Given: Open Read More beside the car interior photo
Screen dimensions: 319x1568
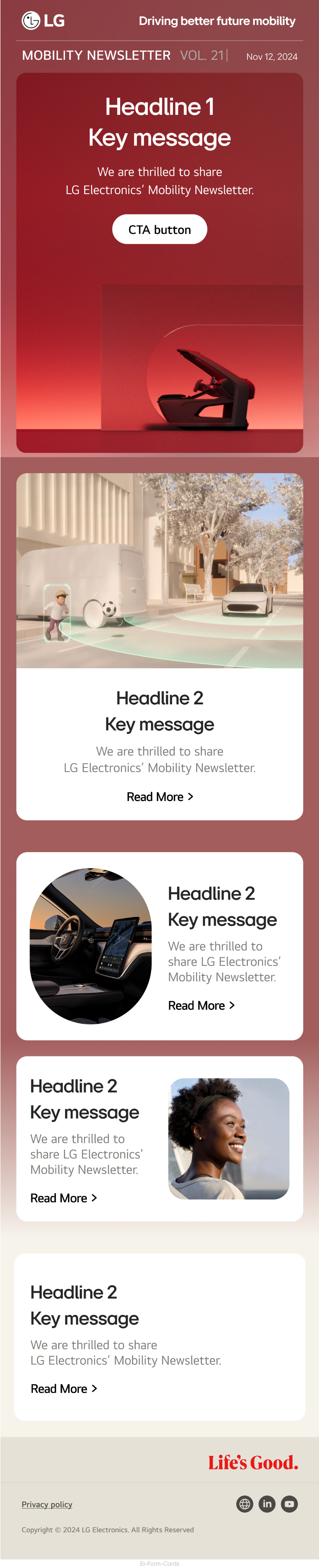Looking at the screenshot, I should point(201,1006).
